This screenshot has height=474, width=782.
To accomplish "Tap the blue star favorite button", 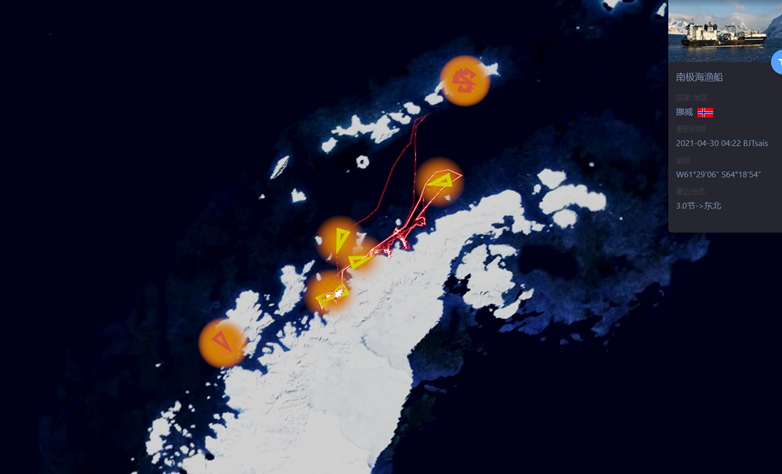I will pyautogui.click(x=777, y=62).
